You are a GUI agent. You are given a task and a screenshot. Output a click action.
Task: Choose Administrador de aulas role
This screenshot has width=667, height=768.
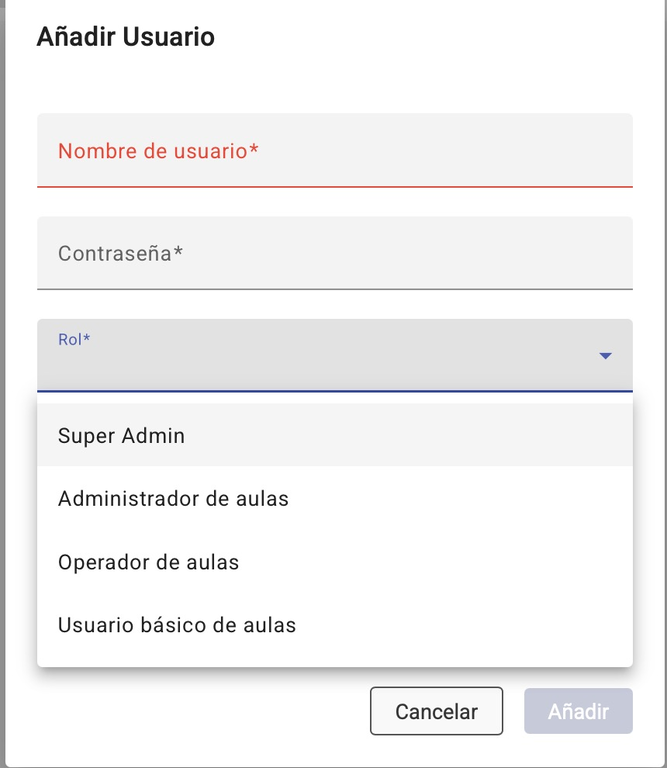point(334,498)
